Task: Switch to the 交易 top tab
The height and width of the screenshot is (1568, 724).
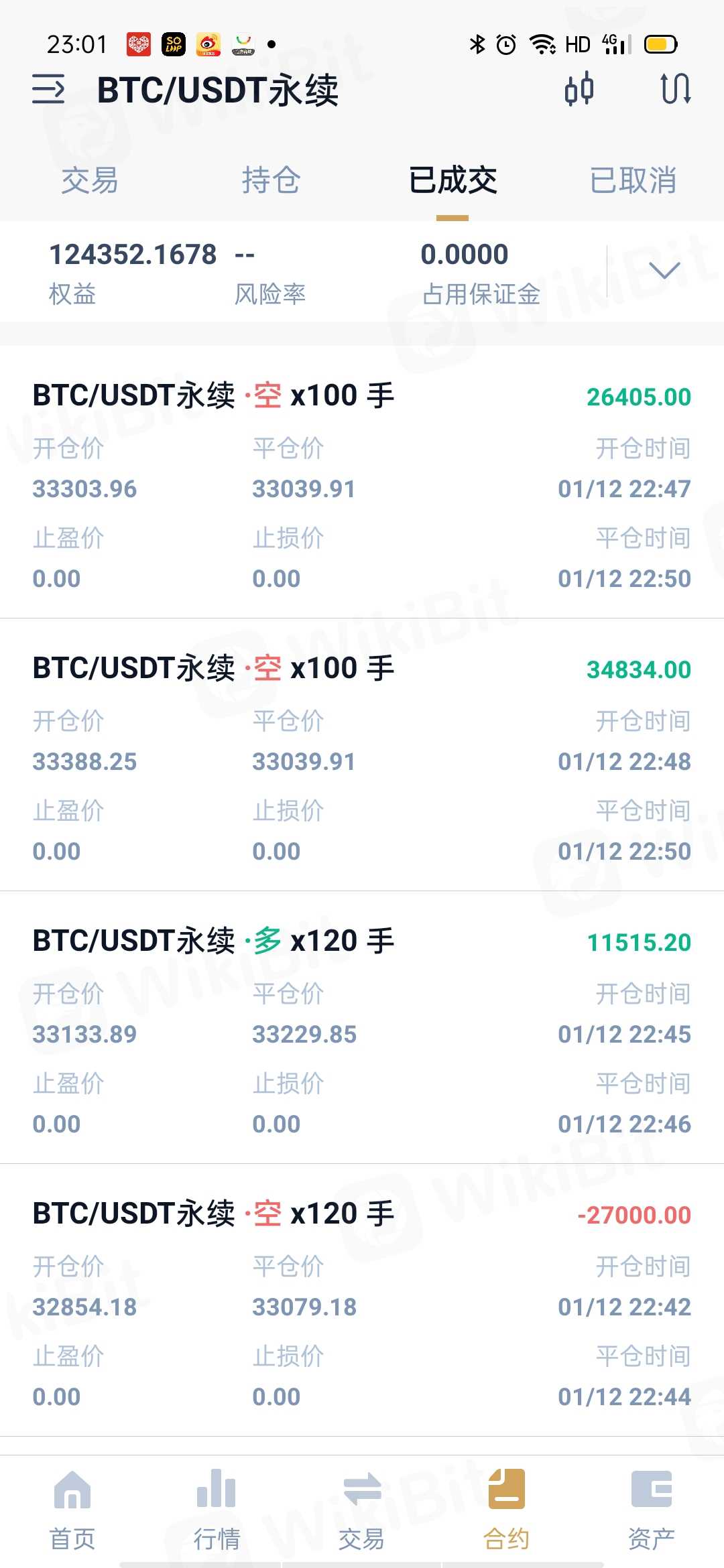Action: pos(90,181)
